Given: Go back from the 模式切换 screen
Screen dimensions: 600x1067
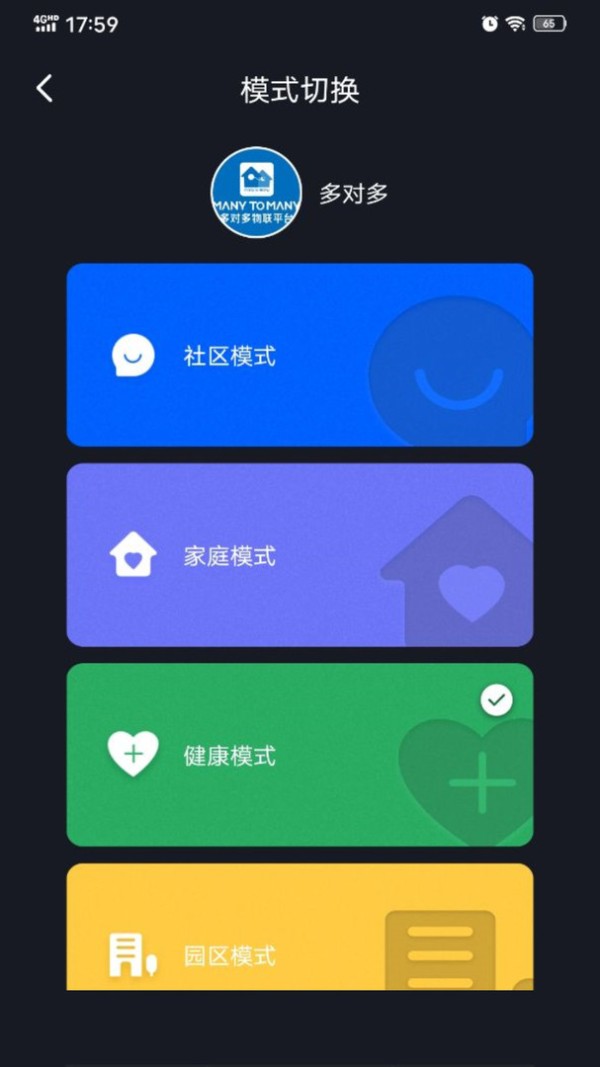Looking at the screenshot, I should (45, 89).
